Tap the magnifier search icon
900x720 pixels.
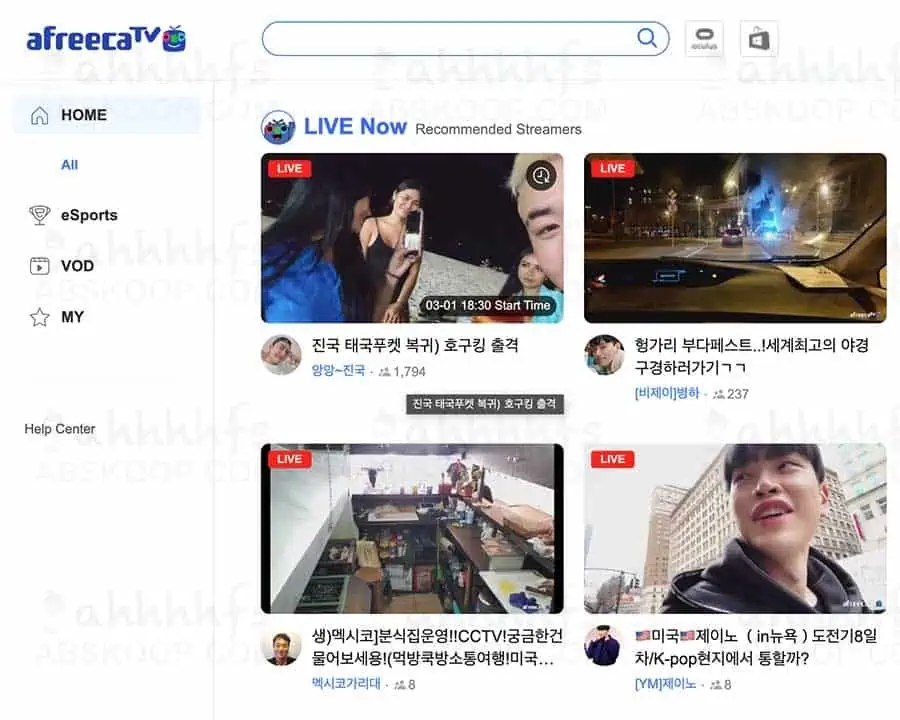coord(647,39)
